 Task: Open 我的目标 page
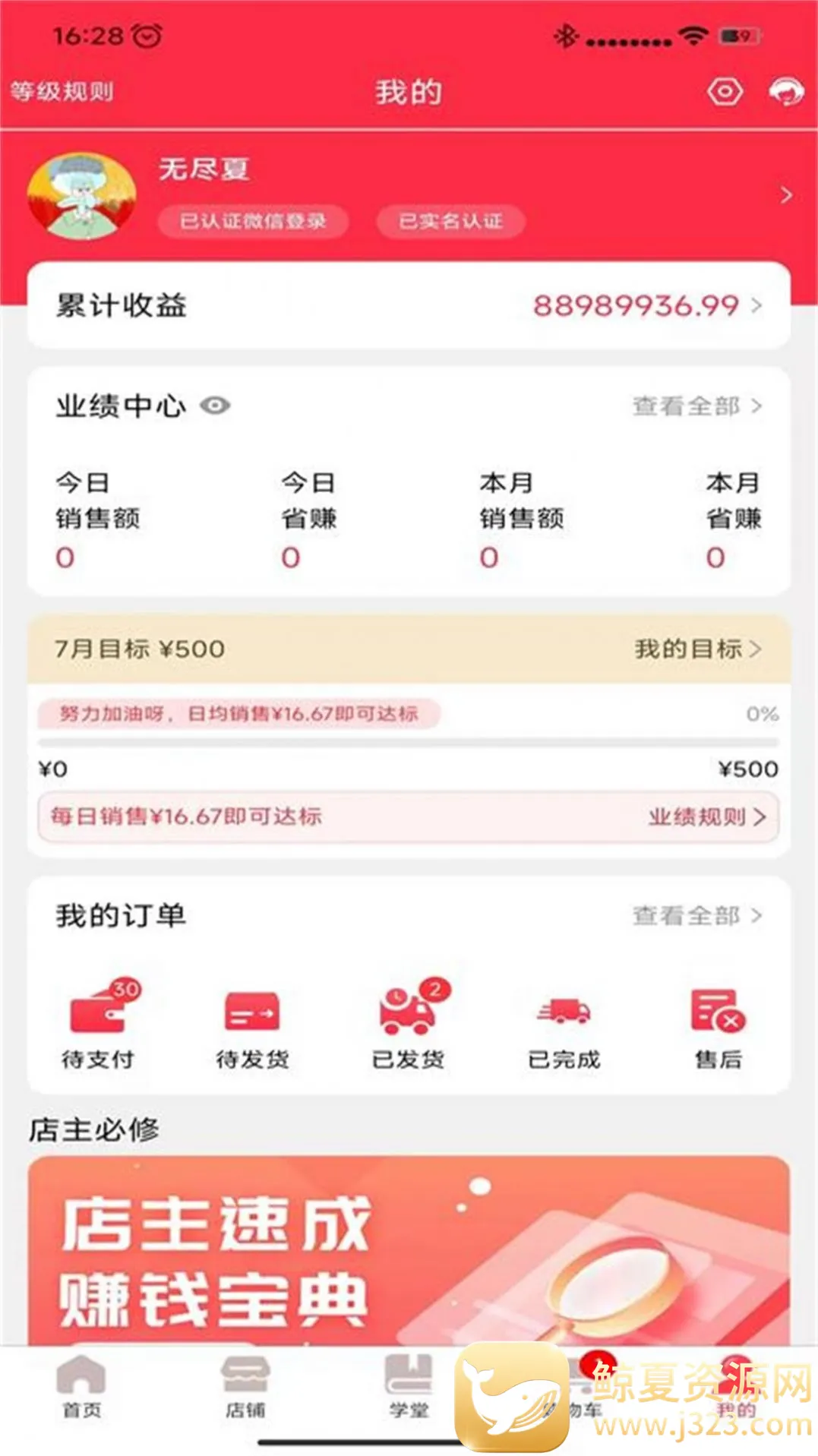[x=696, y=649]
